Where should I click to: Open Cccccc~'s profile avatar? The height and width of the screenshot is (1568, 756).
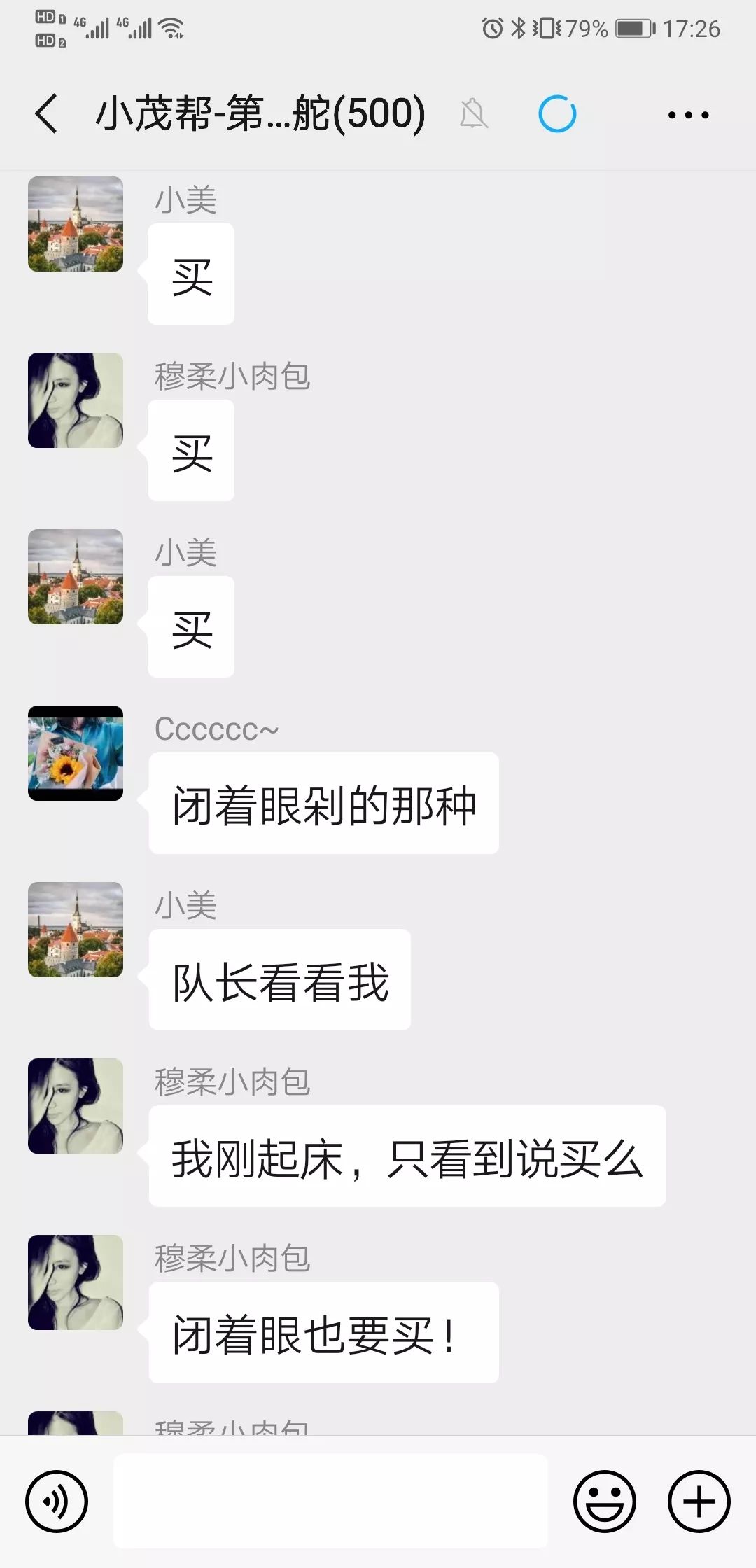(x=76, y=753)
